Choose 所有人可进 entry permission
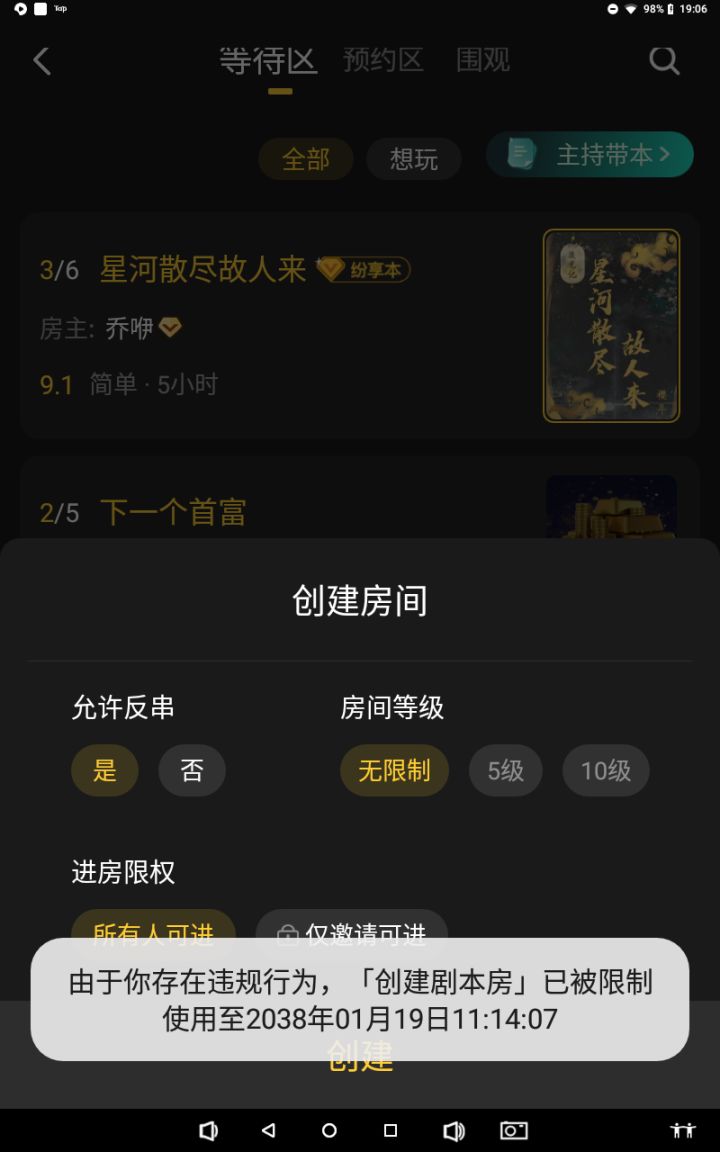Image resolution: width=720 pixels, height=1152 pixels. pyautogui.click(x=152, y=935)
